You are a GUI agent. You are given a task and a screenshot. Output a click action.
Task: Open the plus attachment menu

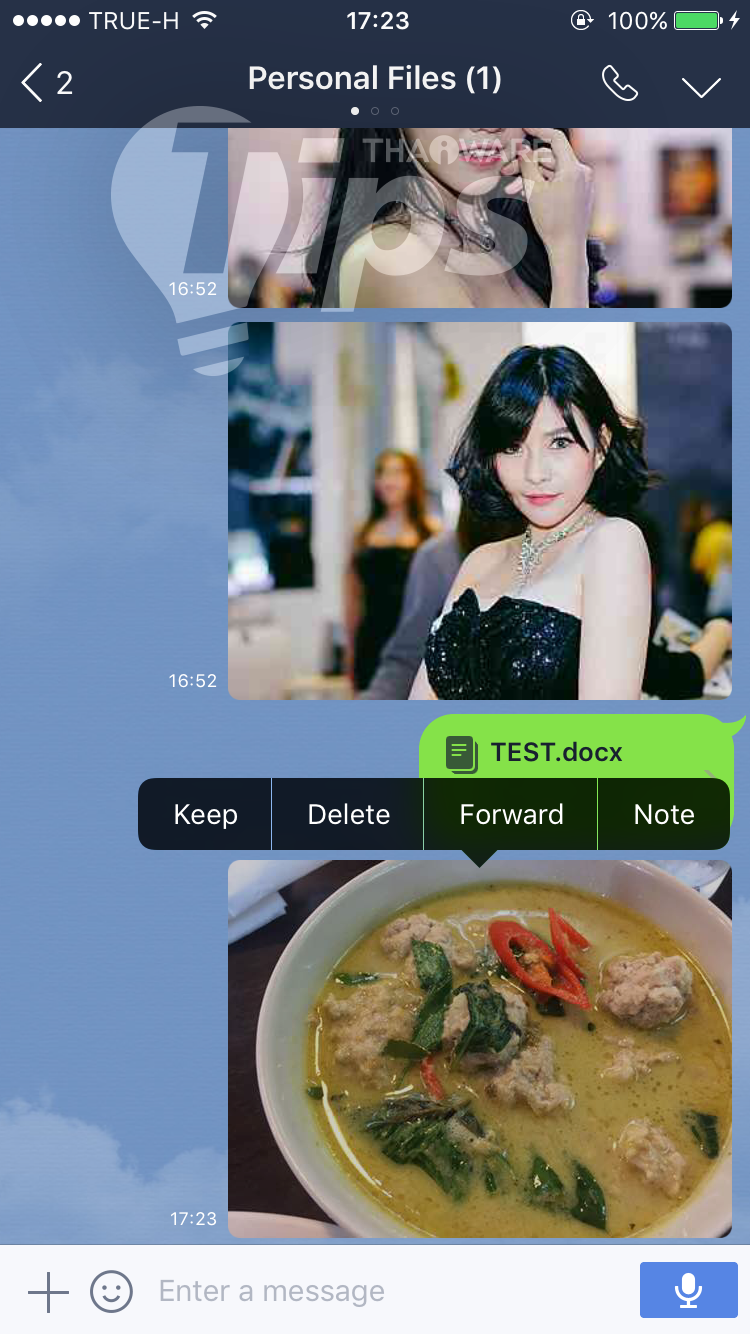48,1292
